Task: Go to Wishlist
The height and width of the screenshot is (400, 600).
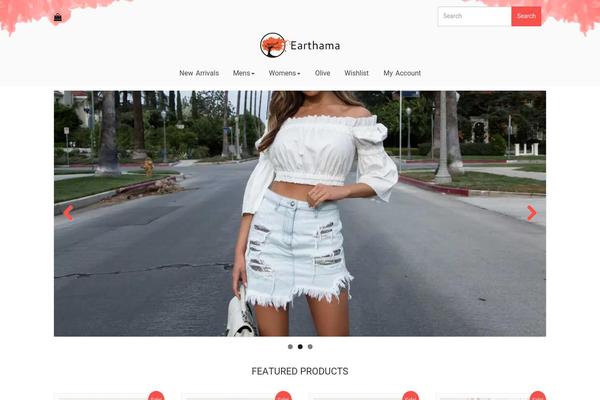Action: click(356, 73)
